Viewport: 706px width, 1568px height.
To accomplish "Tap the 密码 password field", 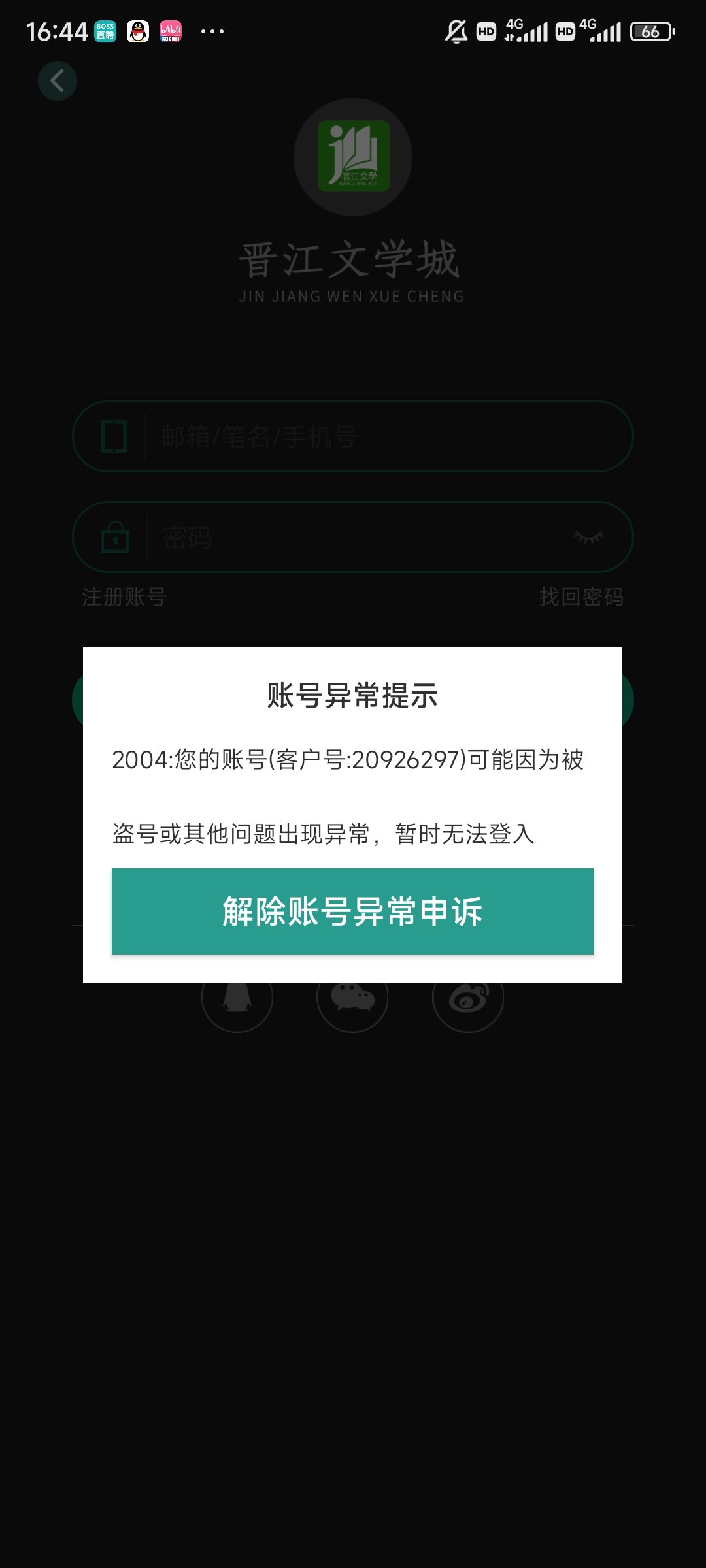I will pyautogui.click(x=353, y=537).
